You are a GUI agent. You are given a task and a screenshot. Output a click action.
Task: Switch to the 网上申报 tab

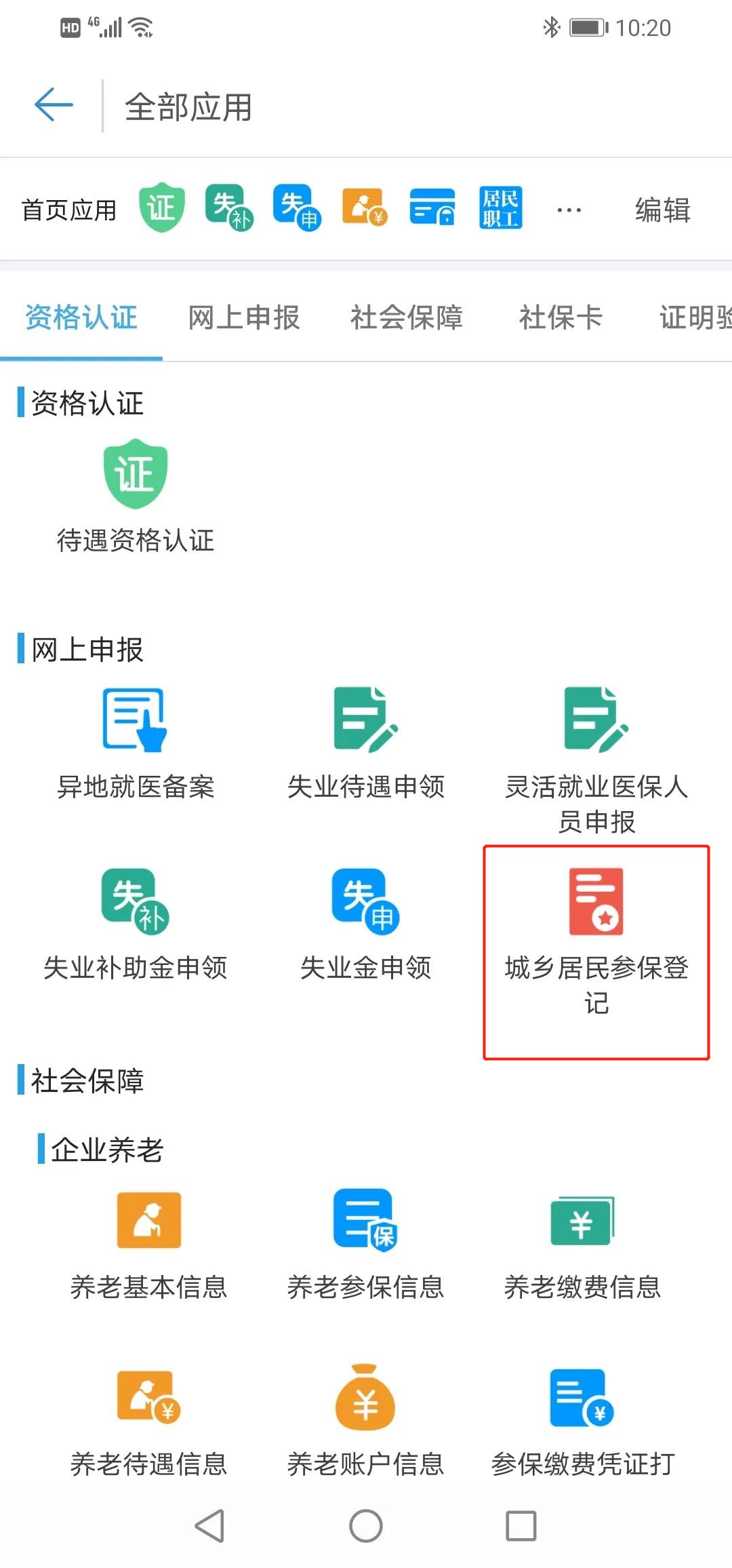[x=243, y=317]
